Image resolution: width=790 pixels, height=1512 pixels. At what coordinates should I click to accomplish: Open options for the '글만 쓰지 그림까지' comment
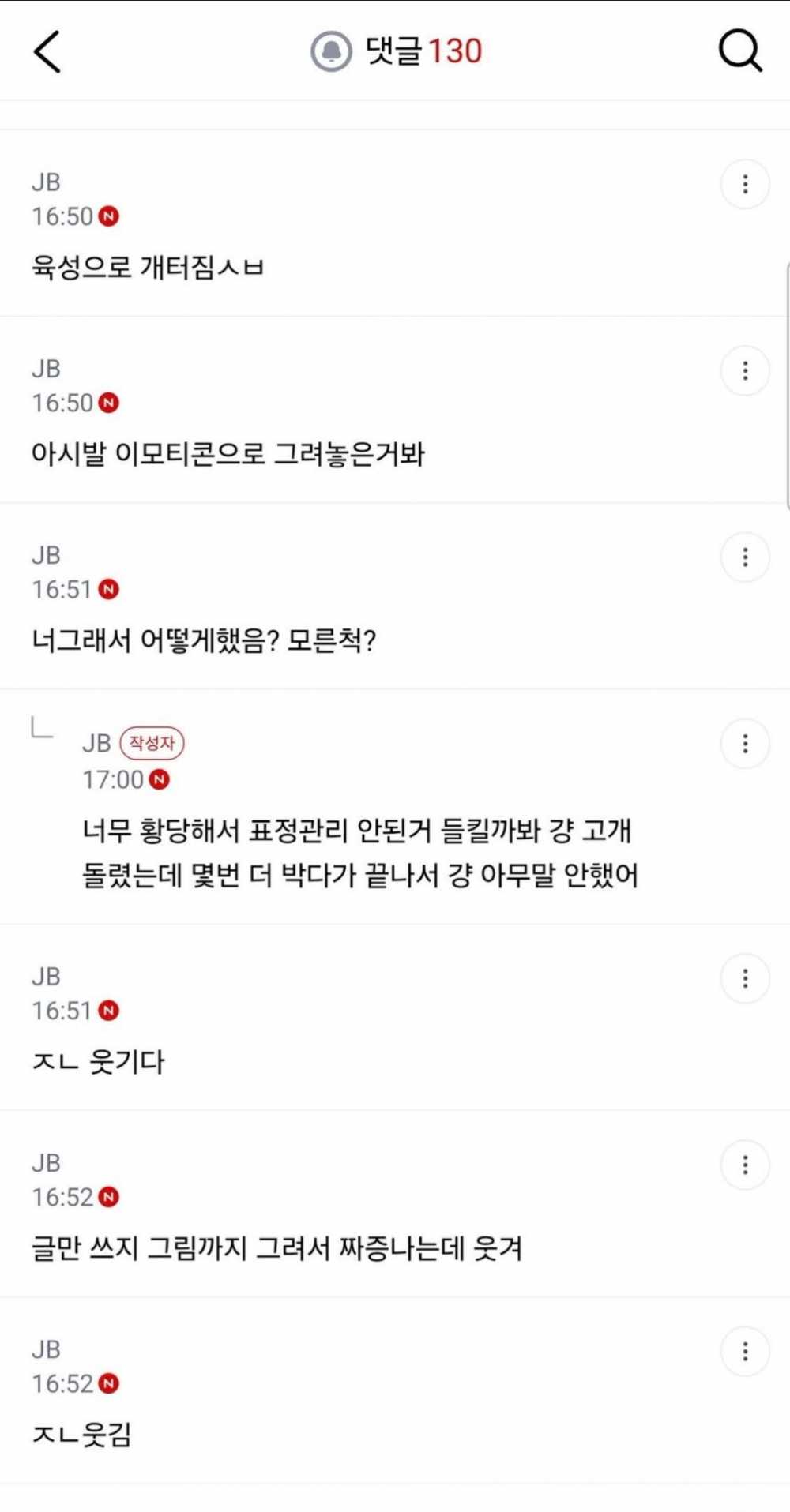745,1165
